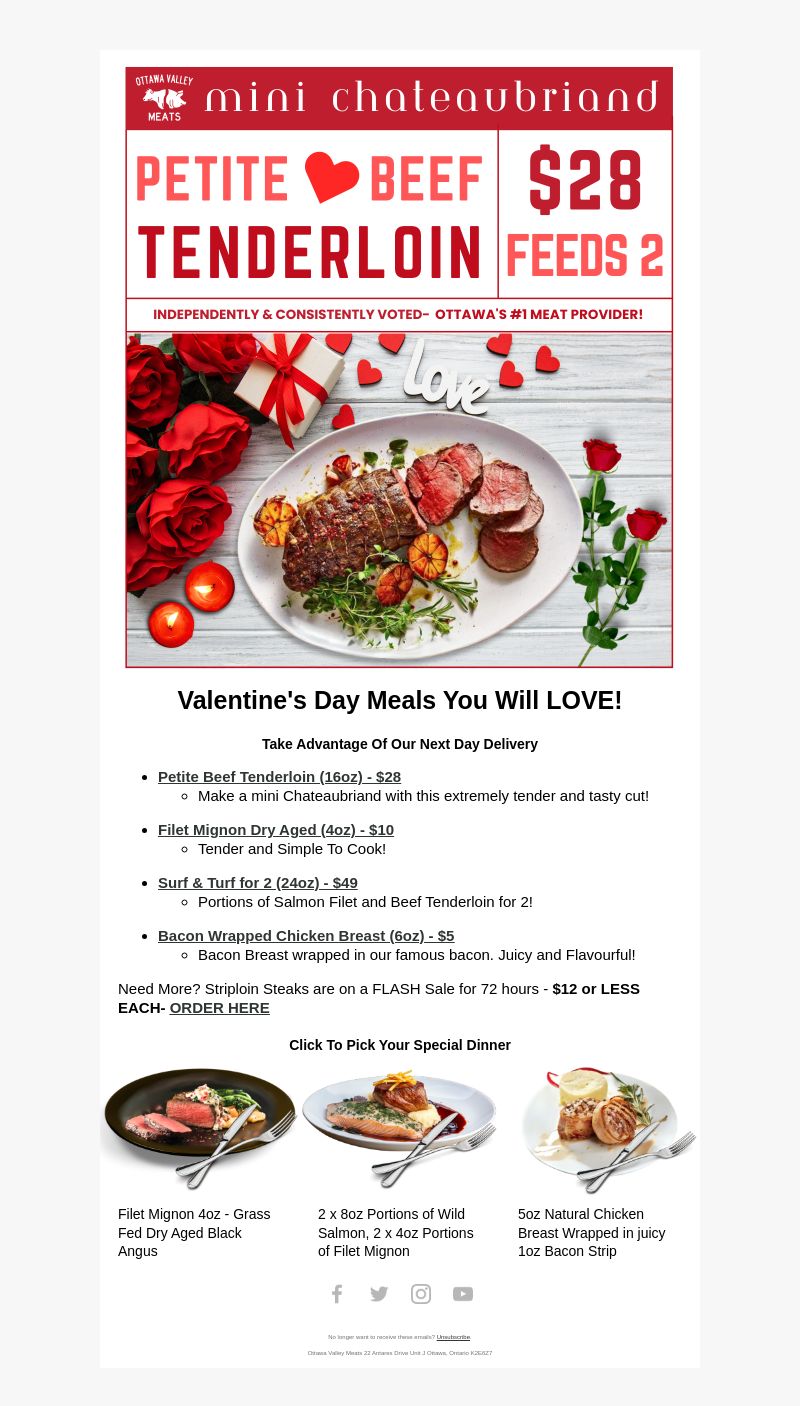Image resolution: width=800 pixels, height=1406 pixels.
Task: Open the Facebook page icon
Action: tap(337, 1294)
